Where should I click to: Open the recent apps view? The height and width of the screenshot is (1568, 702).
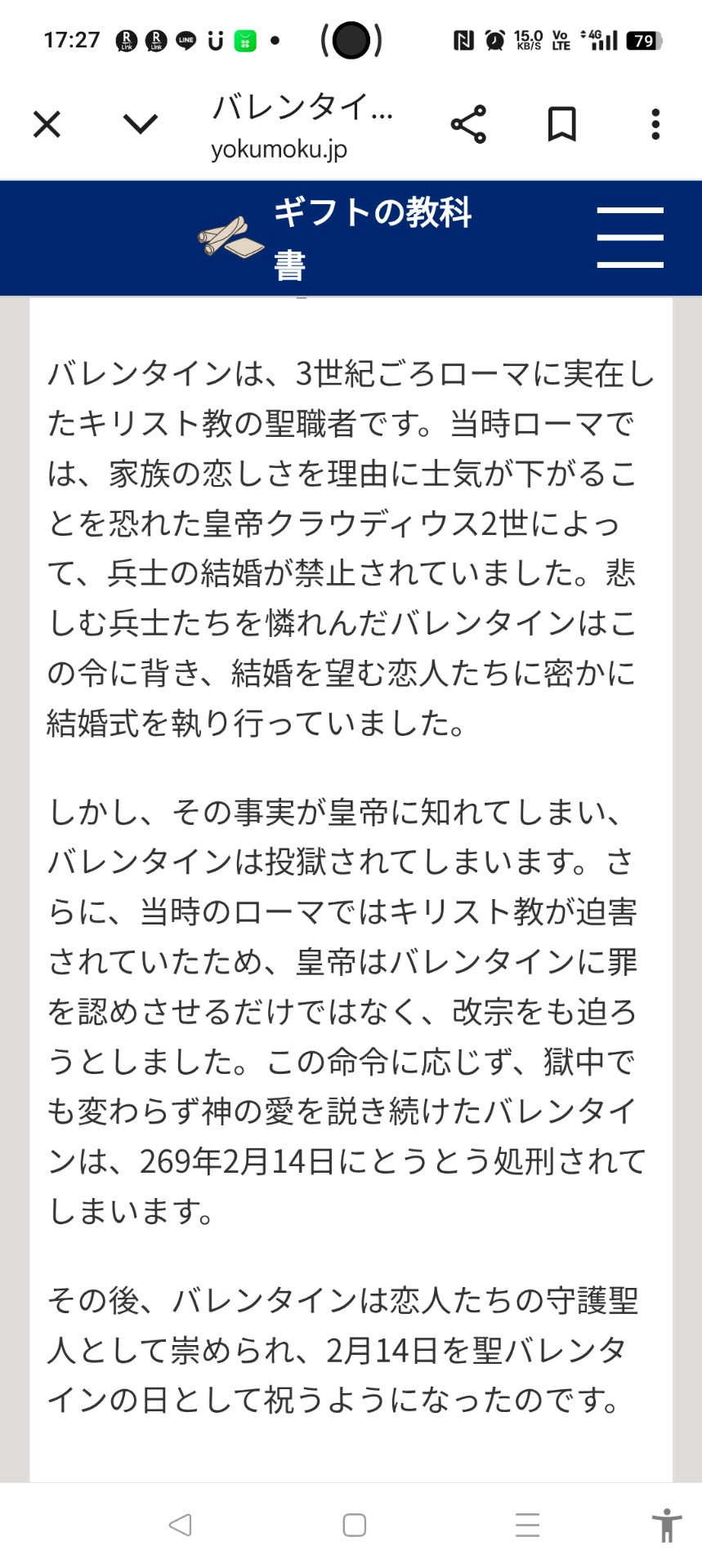pos(528,1525)
